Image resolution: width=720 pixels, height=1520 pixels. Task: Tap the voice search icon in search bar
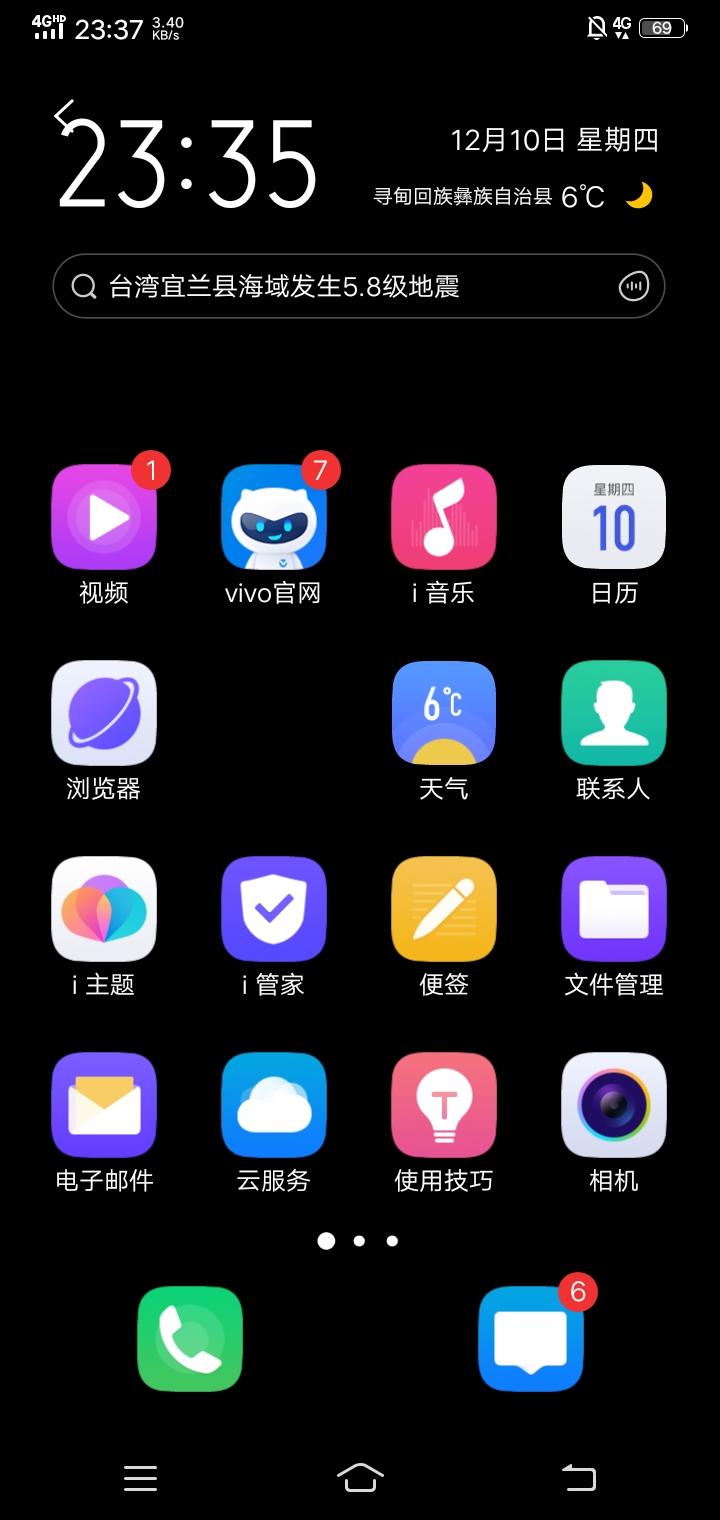[x=630, y=286]
